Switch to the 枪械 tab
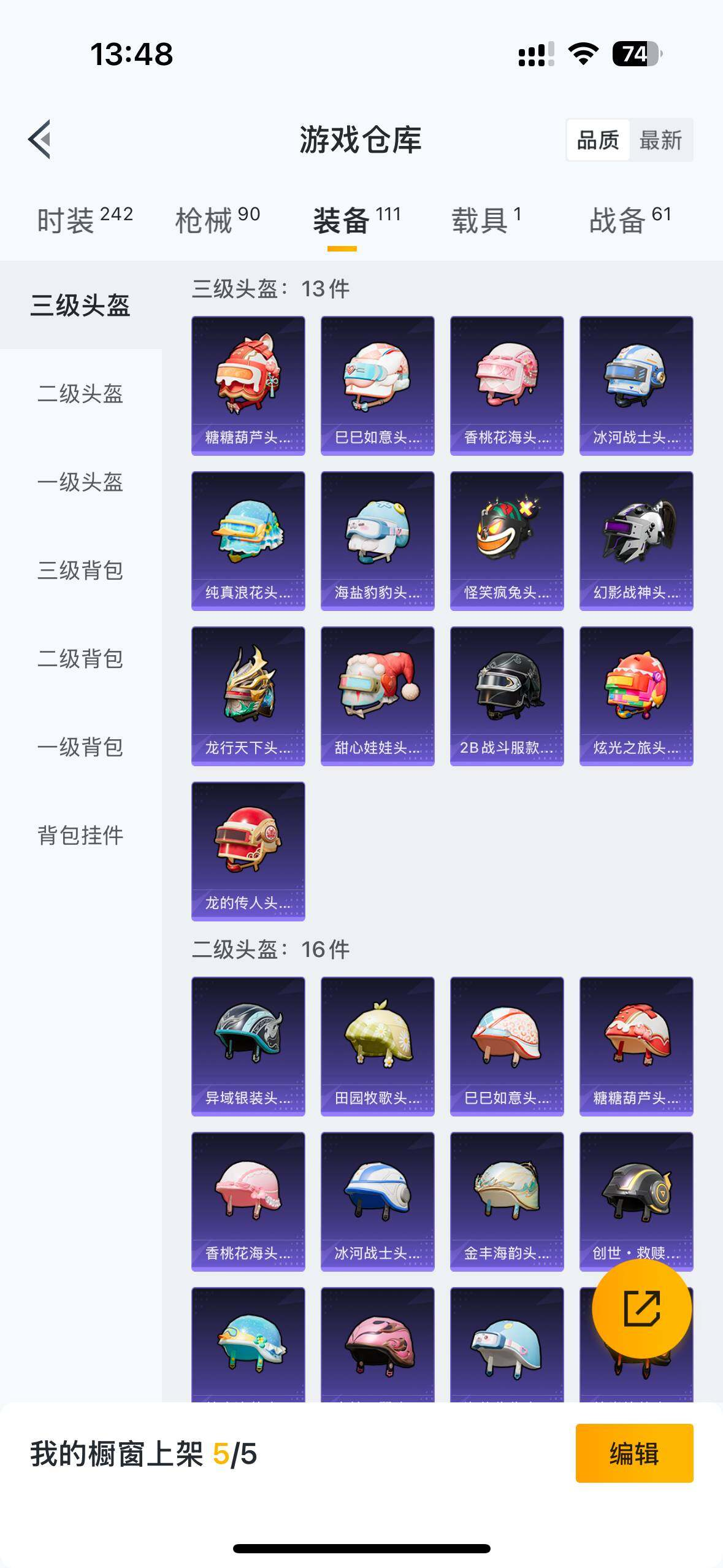Screen dimensions: 723x1568 218,220
